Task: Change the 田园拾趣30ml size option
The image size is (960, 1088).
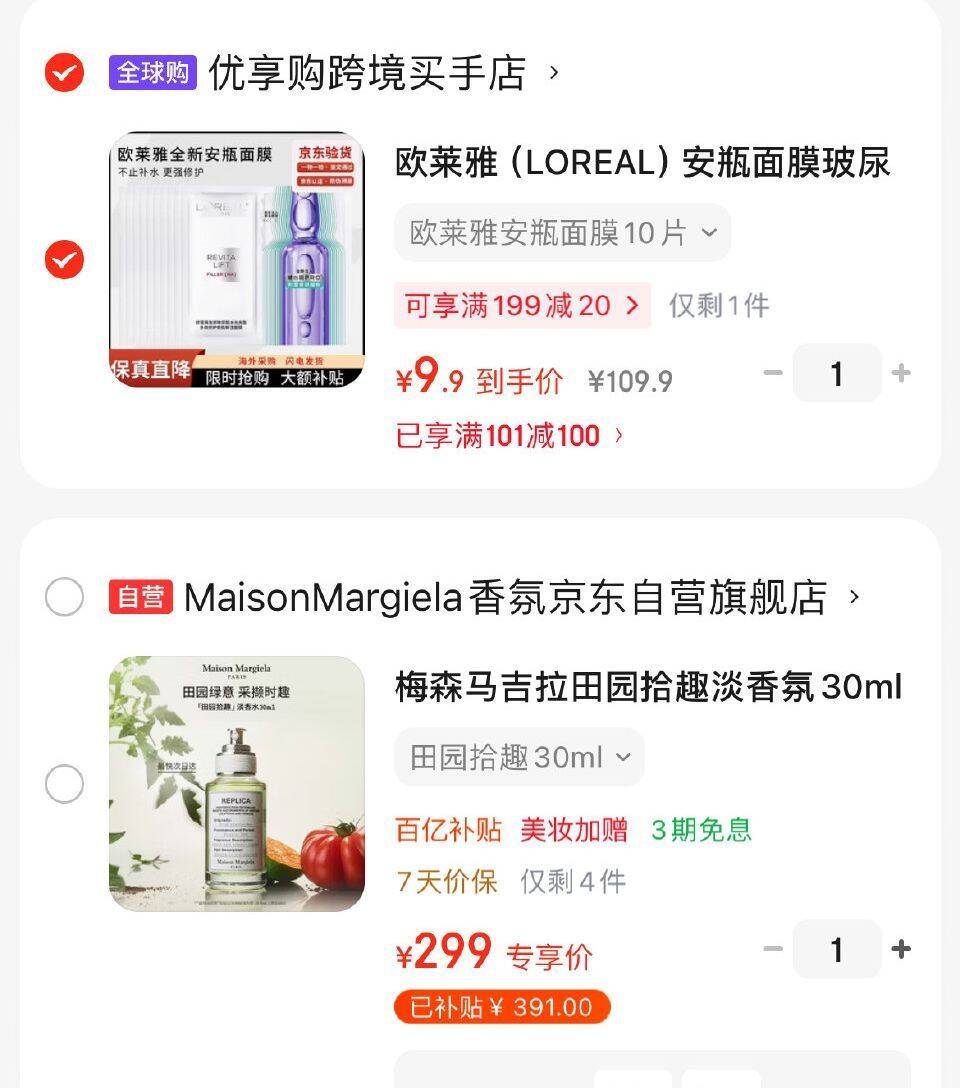Action: pyautogui.click(x=520, y=757)
